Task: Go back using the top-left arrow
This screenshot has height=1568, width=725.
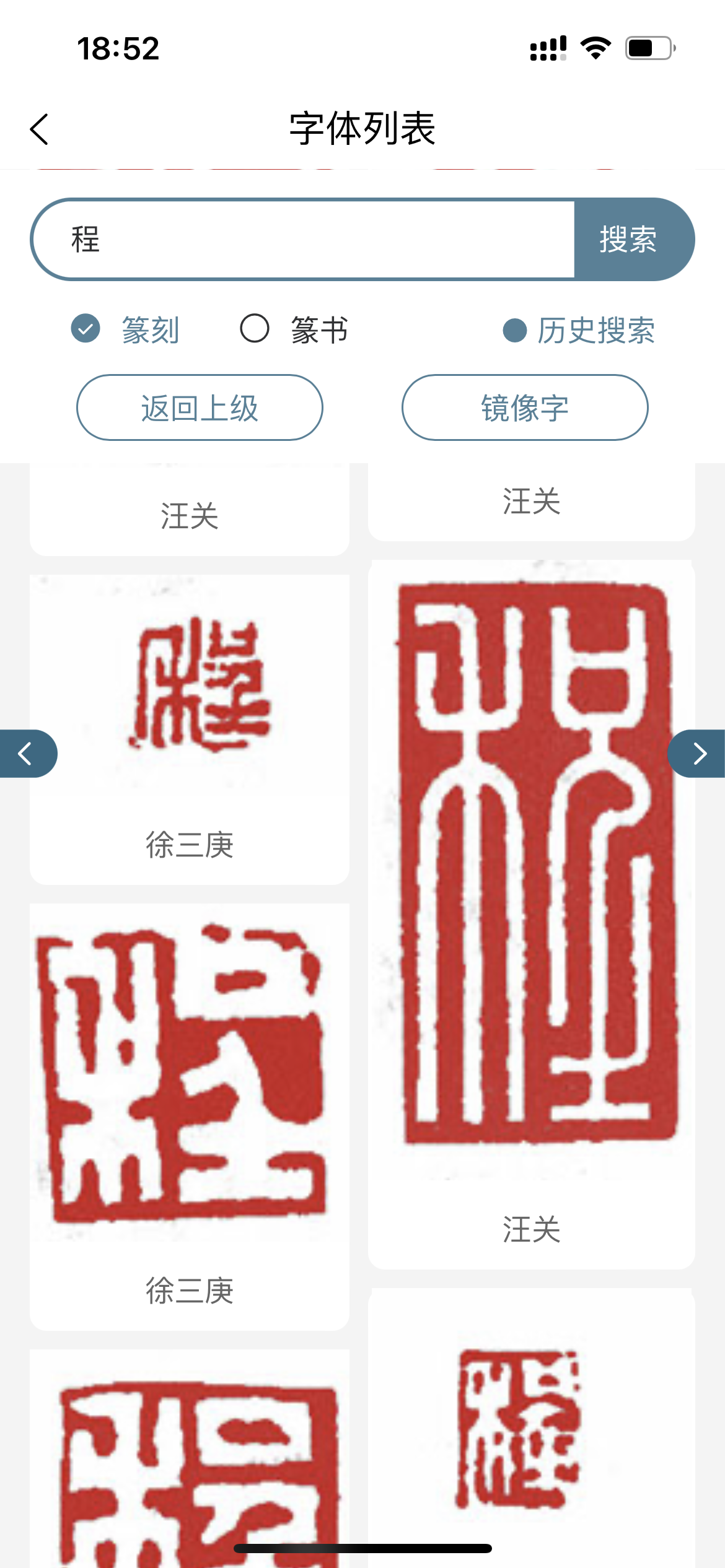Action: (x=39, y=129)
